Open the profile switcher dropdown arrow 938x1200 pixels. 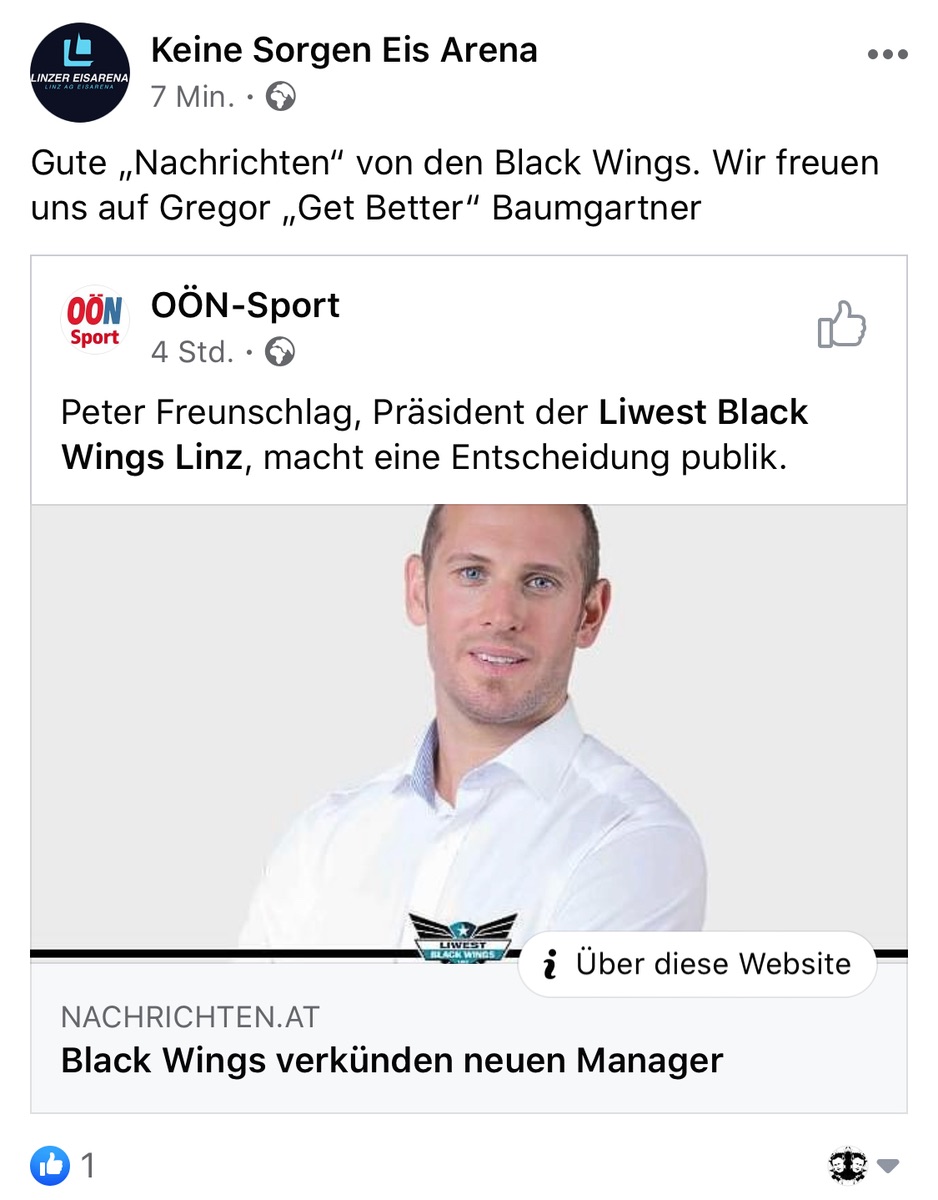click(887, 1165)
